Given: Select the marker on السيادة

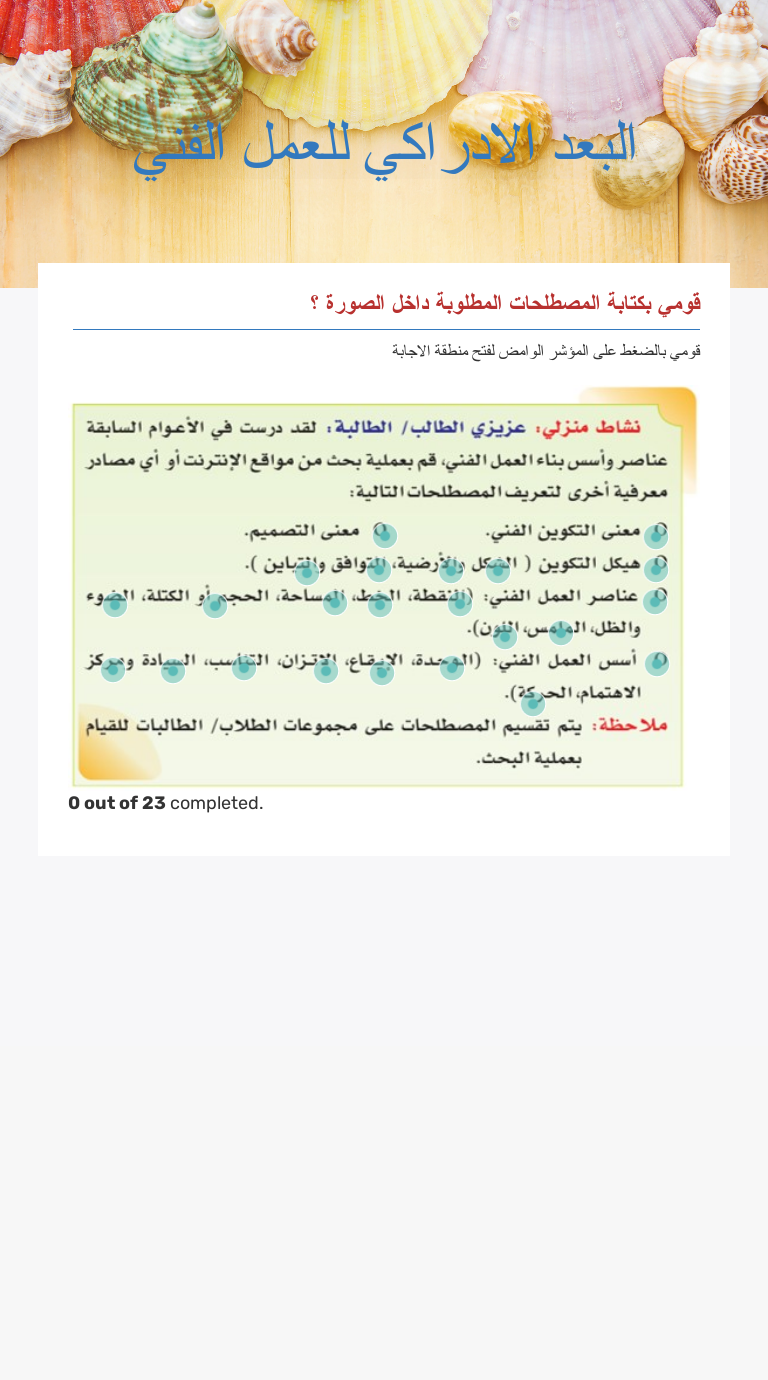Looking at the screenshot, I should (x=173, y=671).
